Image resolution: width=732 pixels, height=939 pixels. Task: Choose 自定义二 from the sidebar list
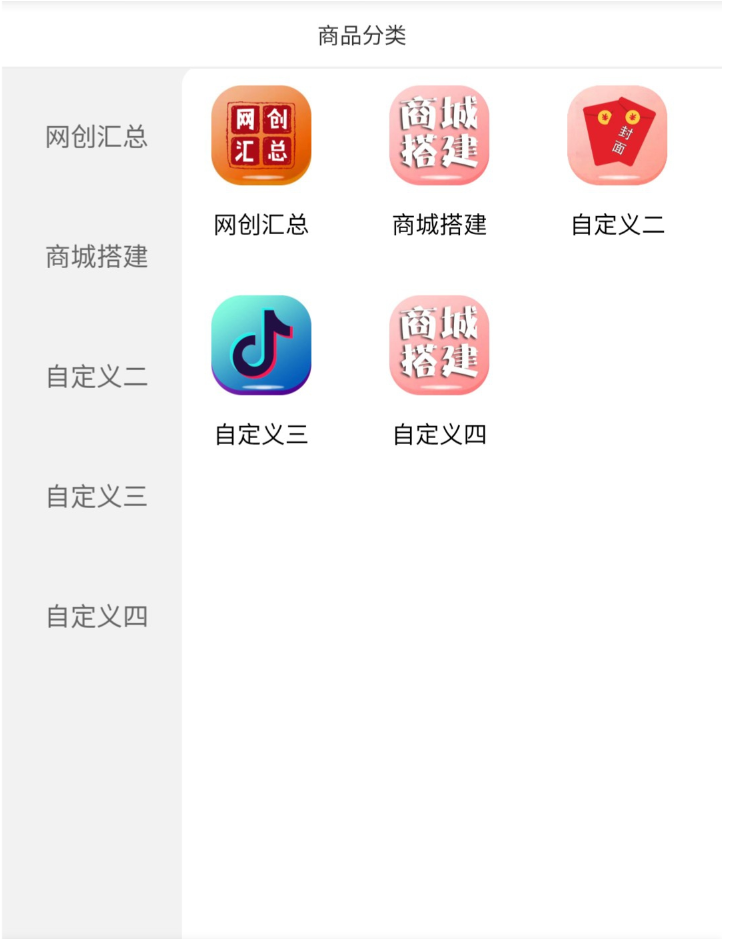point(96,377)
